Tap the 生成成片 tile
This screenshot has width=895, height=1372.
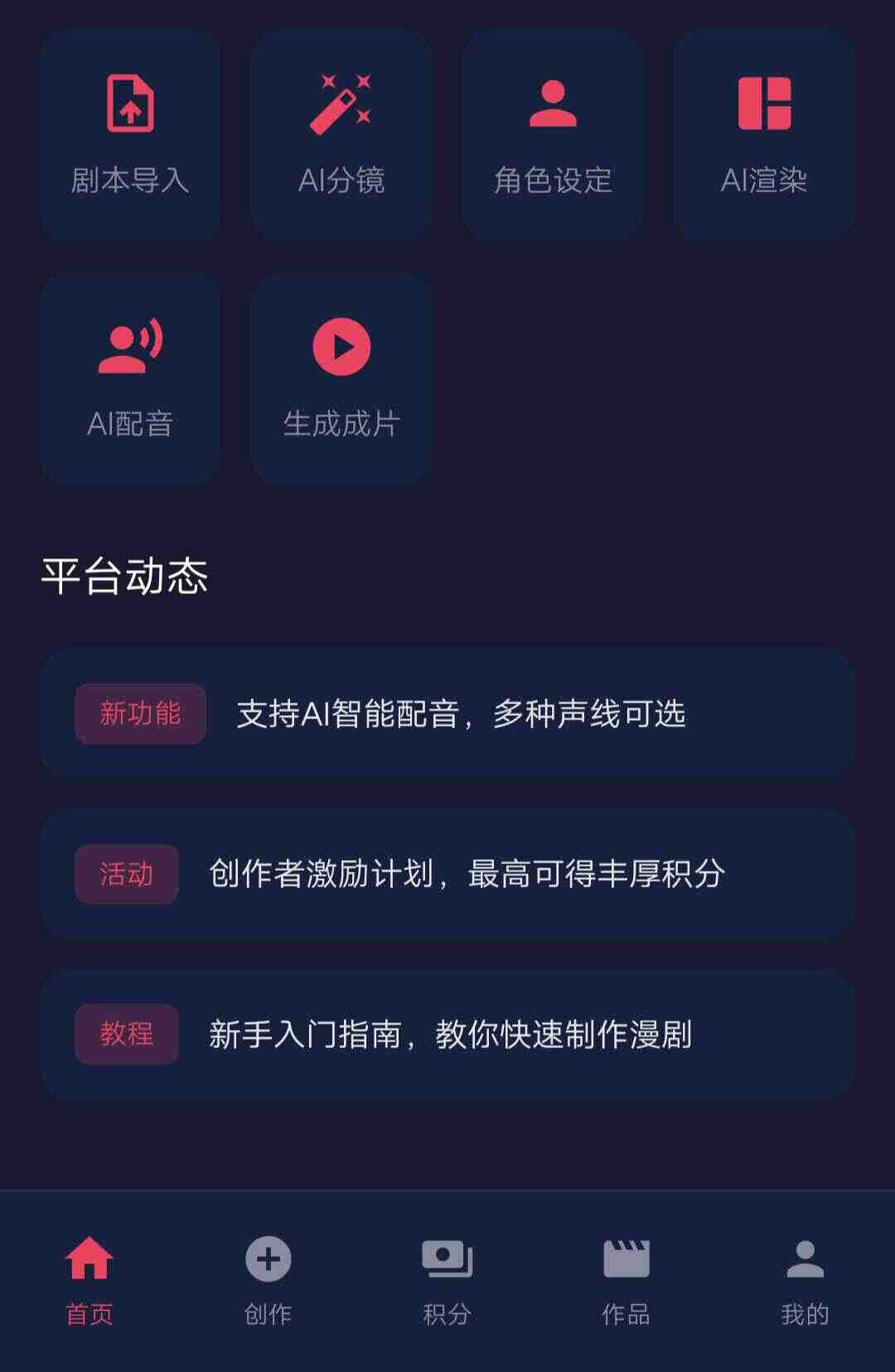(x=341, y=379)
